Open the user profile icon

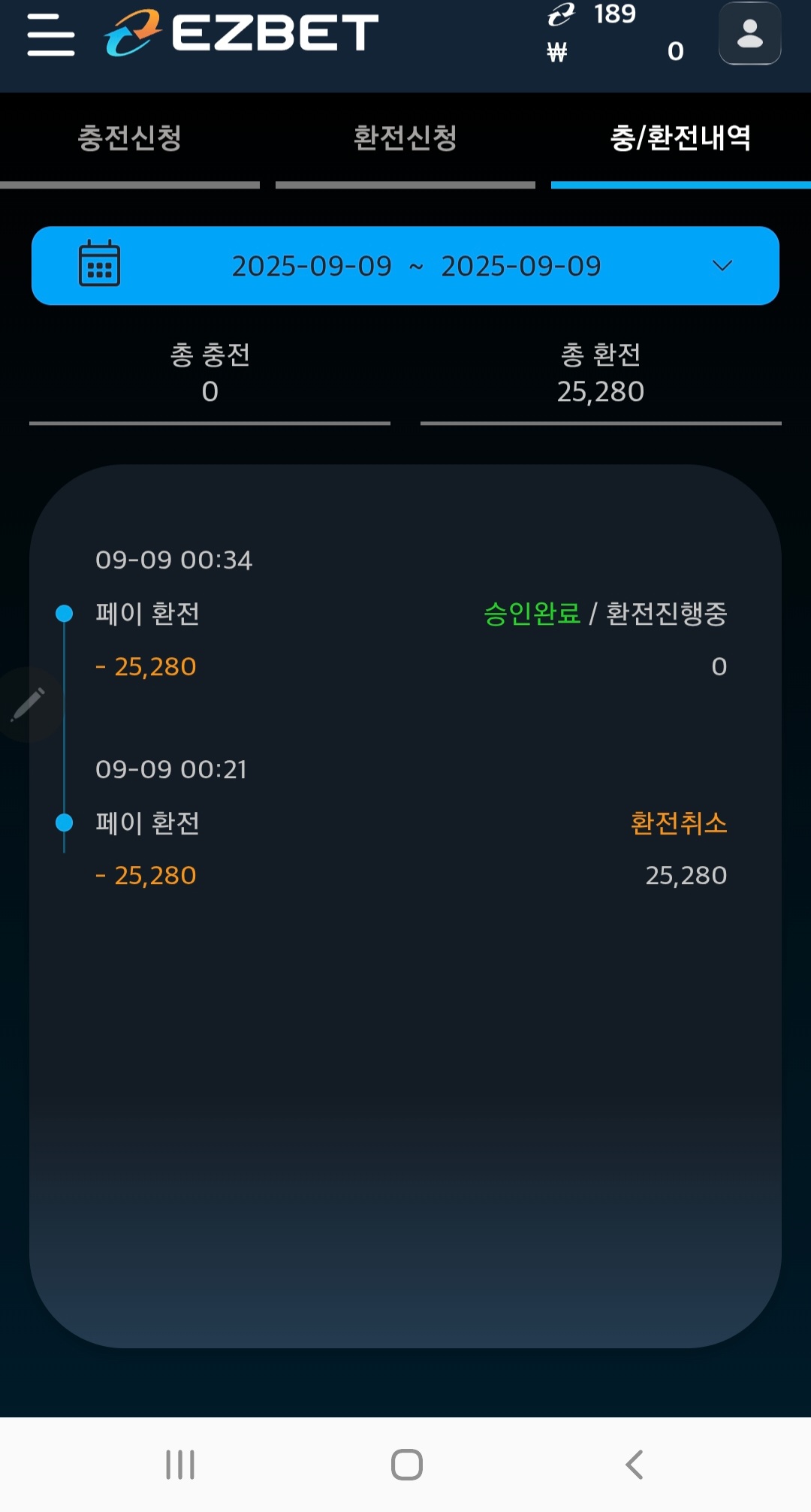749,34
